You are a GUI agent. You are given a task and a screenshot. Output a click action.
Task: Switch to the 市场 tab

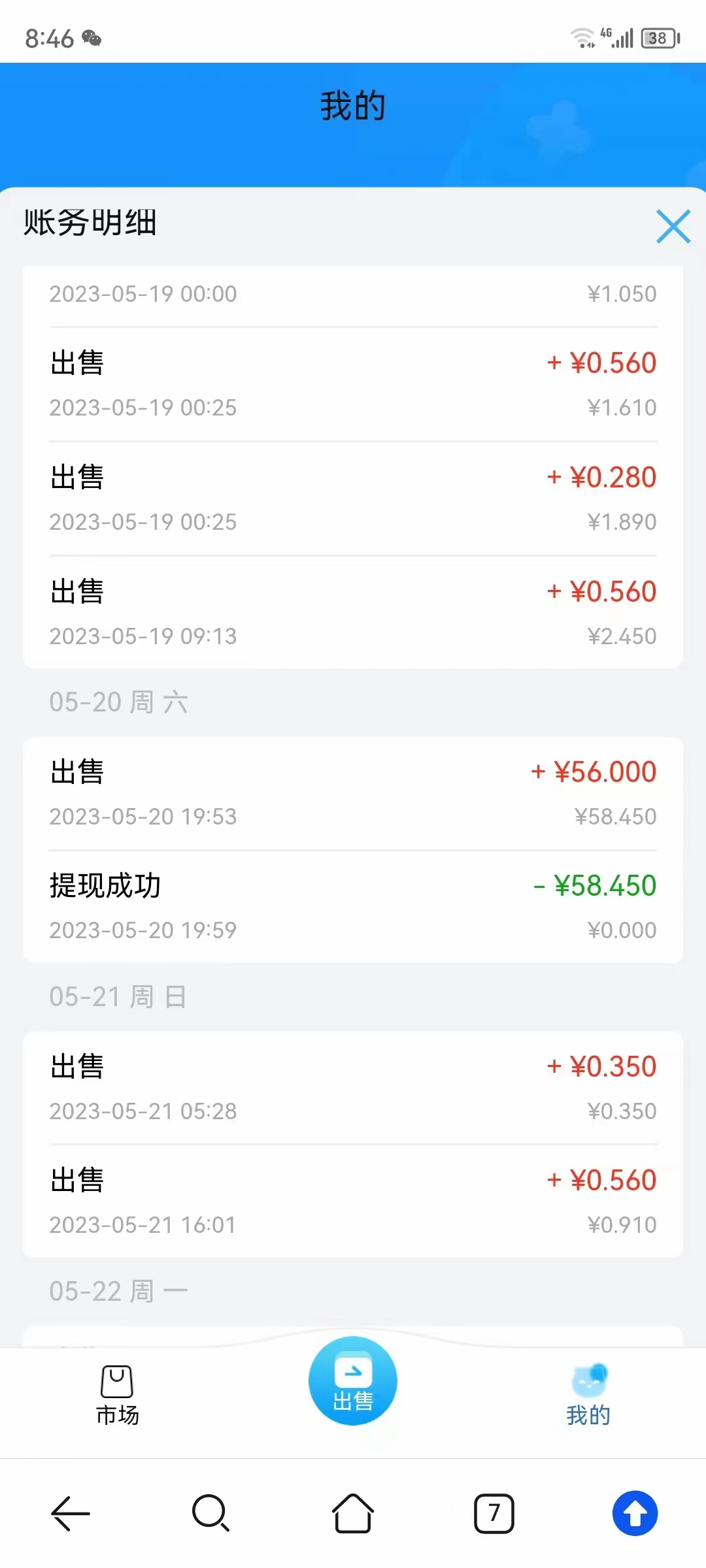[118, 1396]
